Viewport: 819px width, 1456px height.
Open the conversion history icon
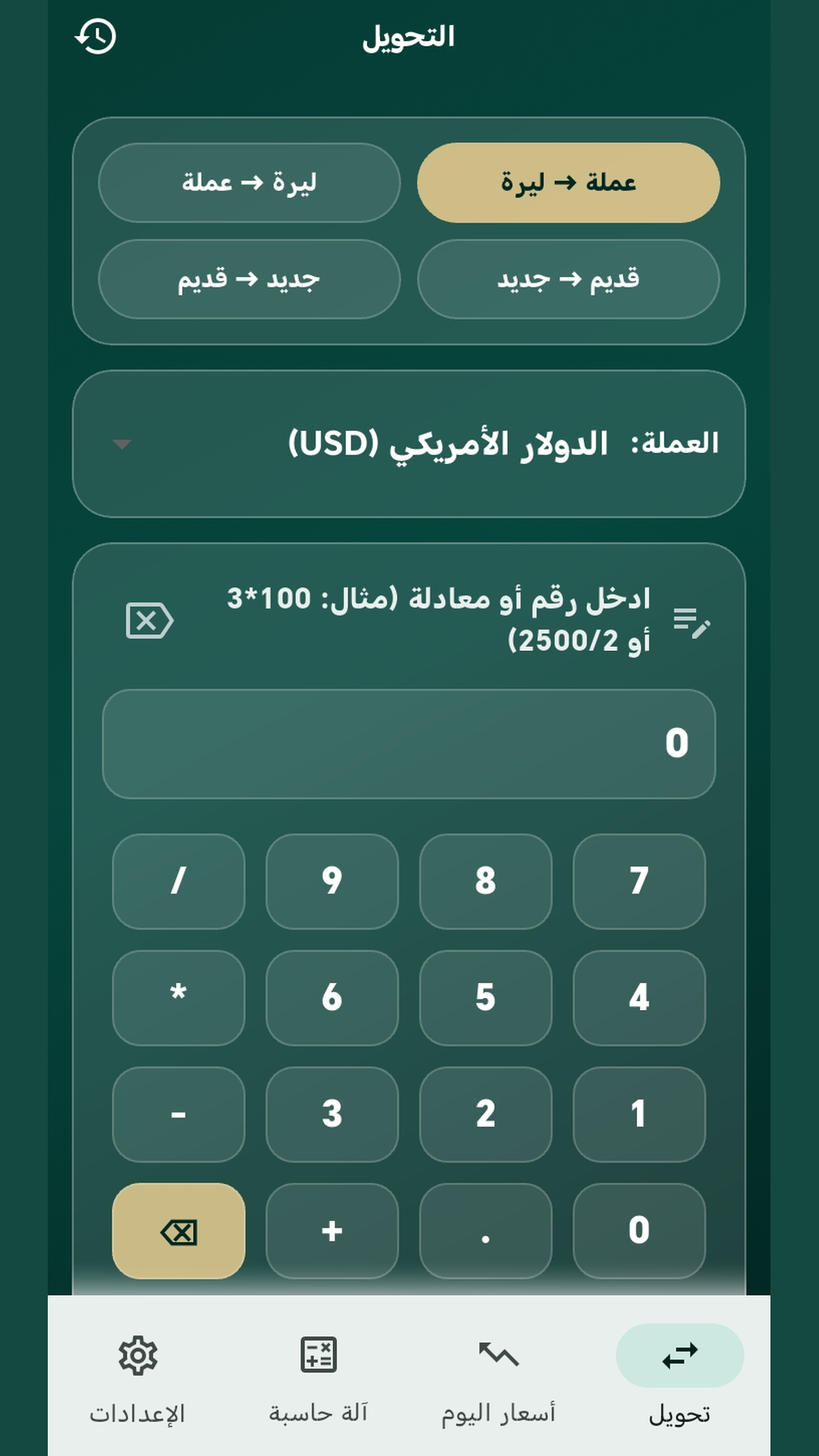[96, 35]
